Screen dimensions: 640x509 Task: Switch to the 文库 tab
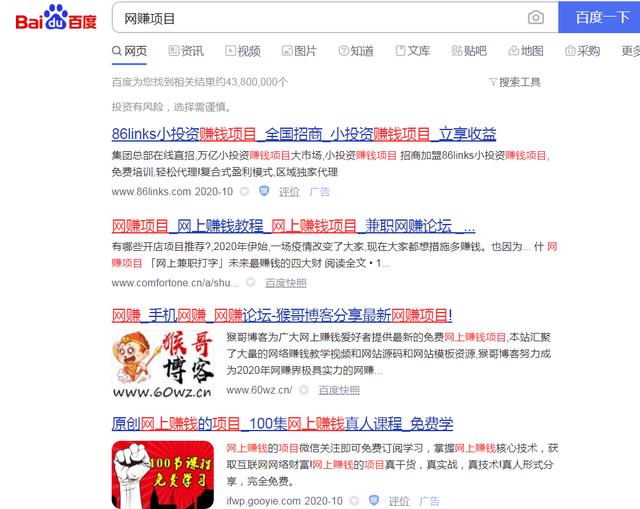tap(412, 51)
